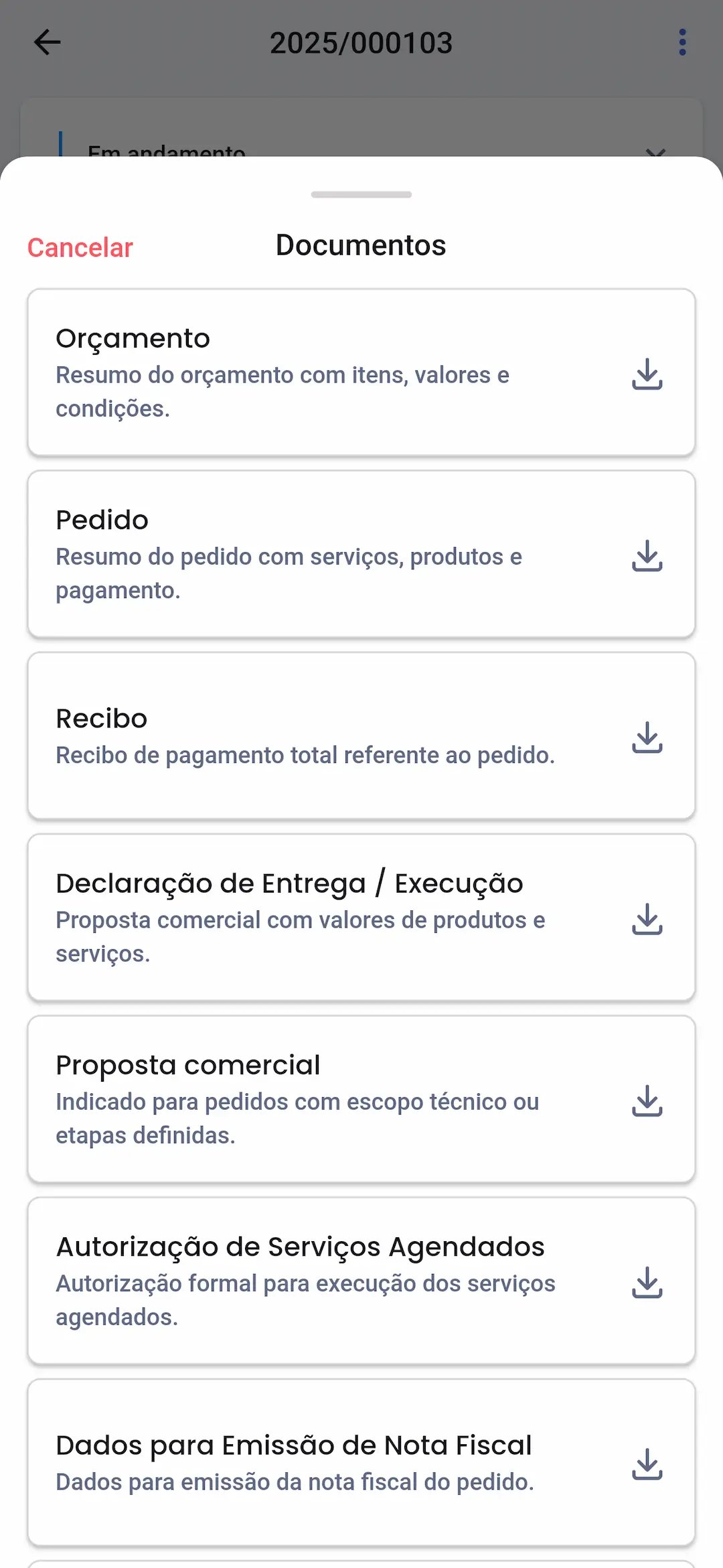Download the Proposta comercial document
The image size is (723, 1568).
(x=647, y=1100)
